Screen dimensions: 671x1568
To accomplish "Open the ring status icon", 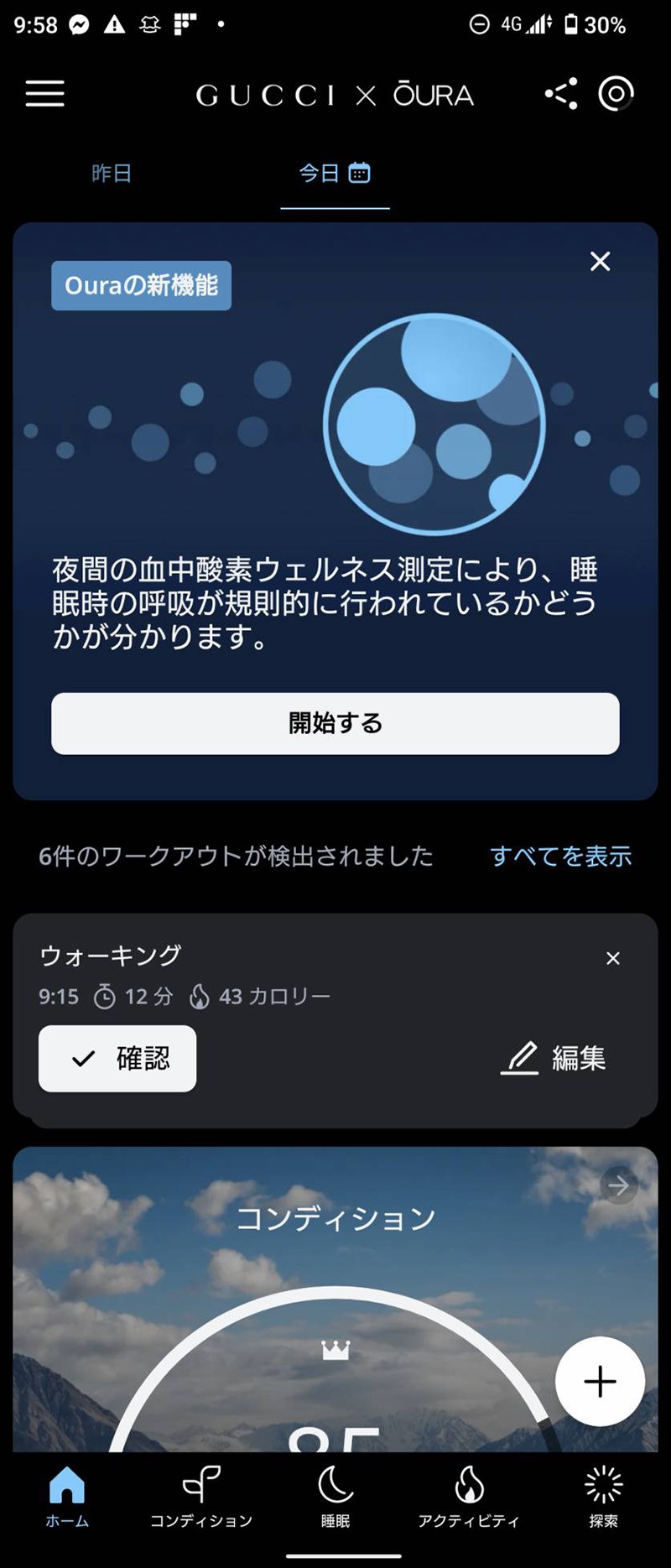I will [x=616, y=93].
